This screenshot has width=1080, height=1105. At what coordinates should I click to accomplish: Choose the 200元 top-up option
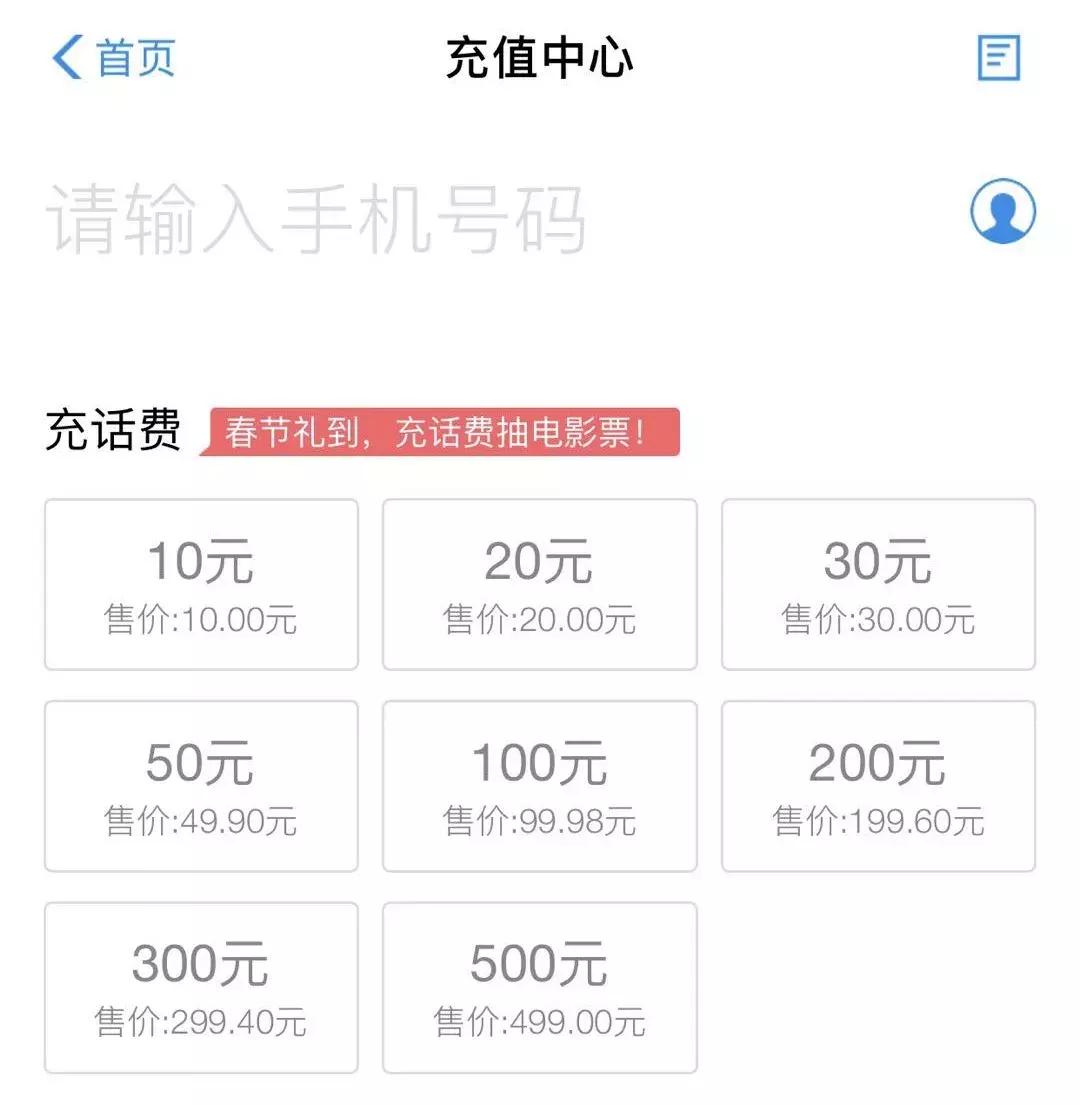point(877,786)
